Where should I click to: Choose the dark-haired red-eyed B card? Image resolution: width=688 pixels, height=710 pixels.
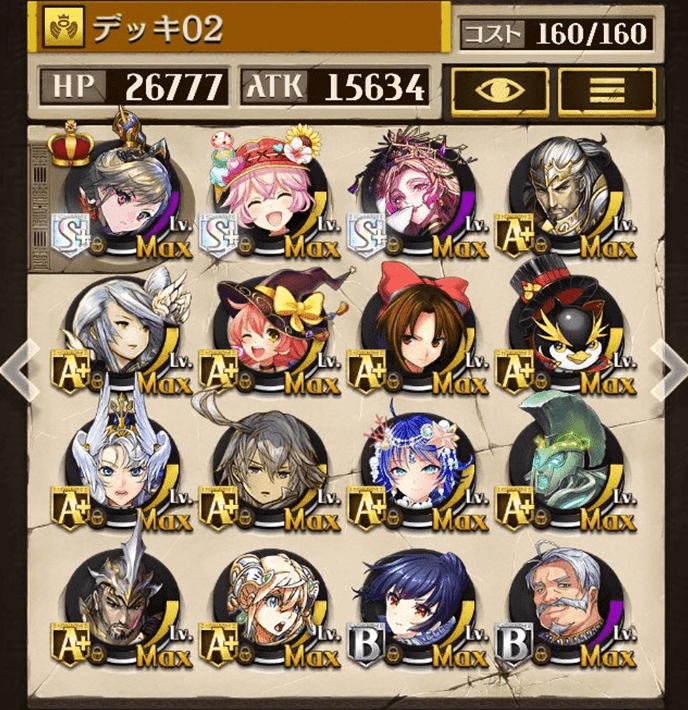pyautogui.click(x=414, y=612)
